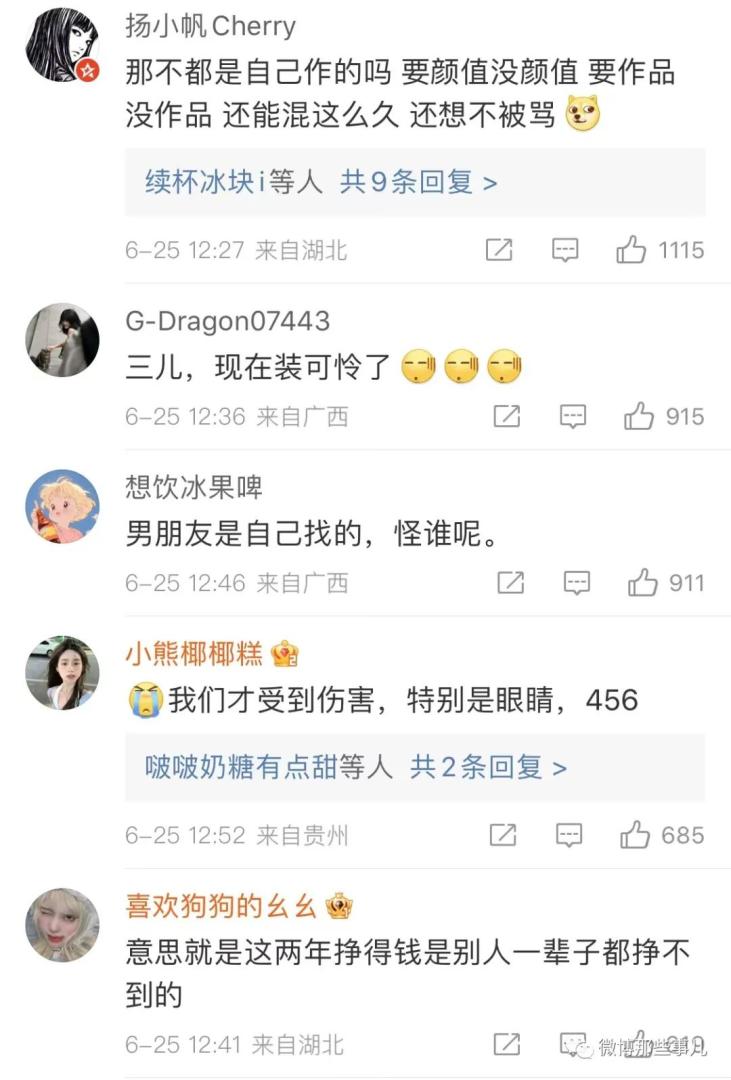This screenshot has width=731, height=1080.
Task: Like 小熊椰椰糕's comment
Action: [x=636, y=834]
